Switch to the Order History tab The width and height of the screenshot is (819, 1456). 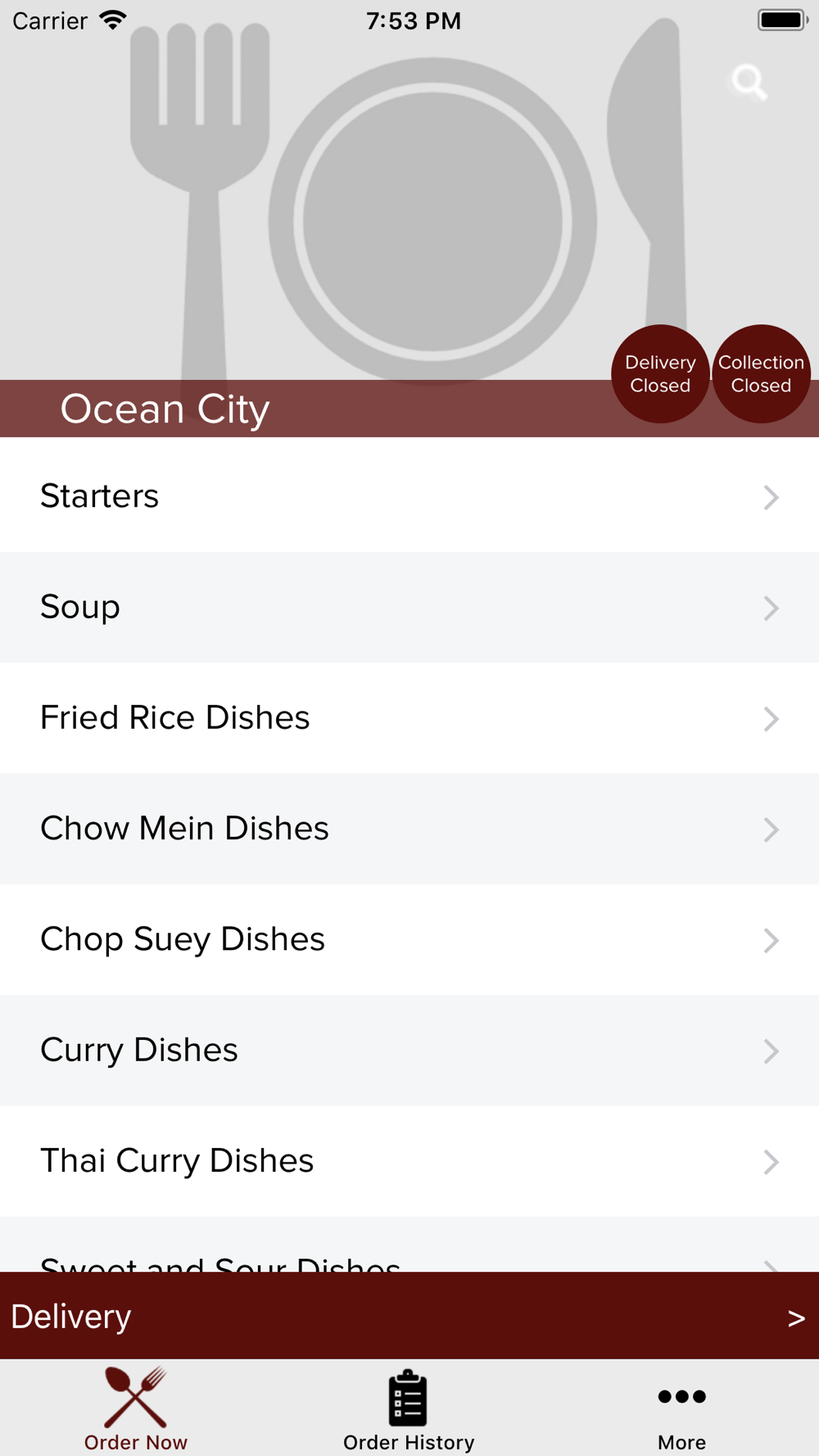(x=409, y=1410)
